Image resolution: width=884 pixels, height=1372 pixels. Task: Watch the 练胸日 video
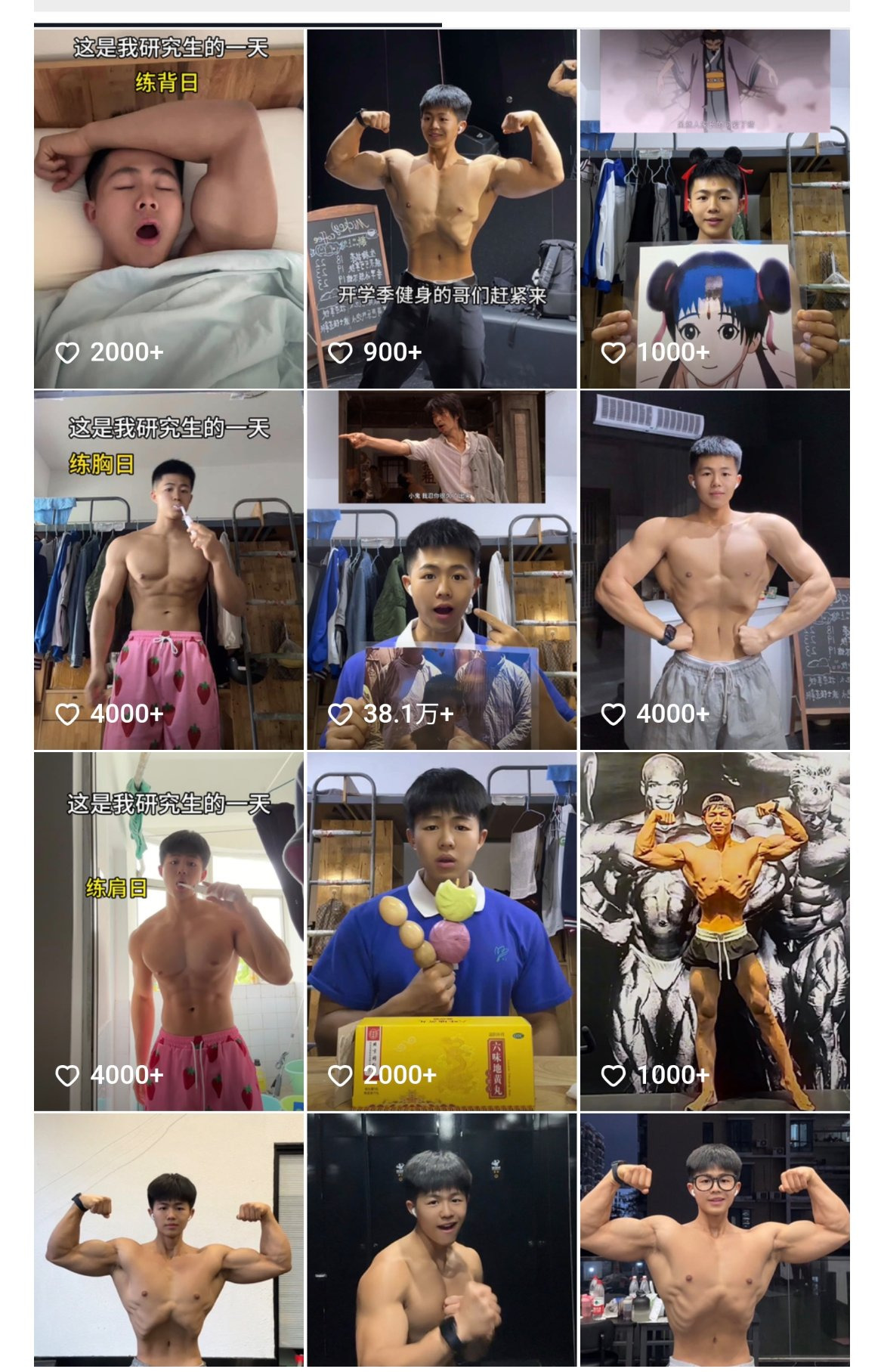pyautogui.click(x=168, y=571)
